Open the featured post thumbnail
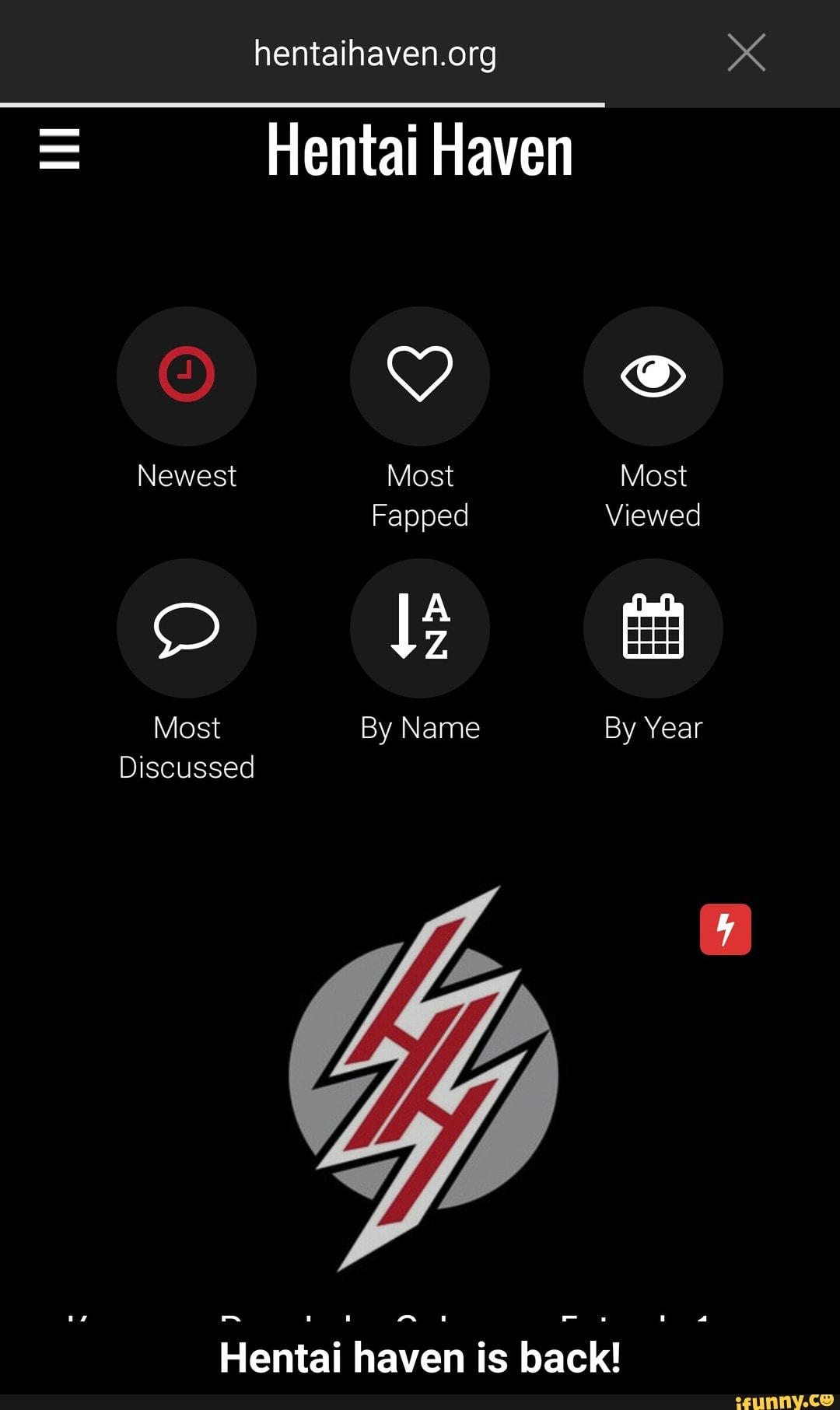The width and height of the screenshot is (840, 1410). pyautogui.click(x=423, y=1077)
